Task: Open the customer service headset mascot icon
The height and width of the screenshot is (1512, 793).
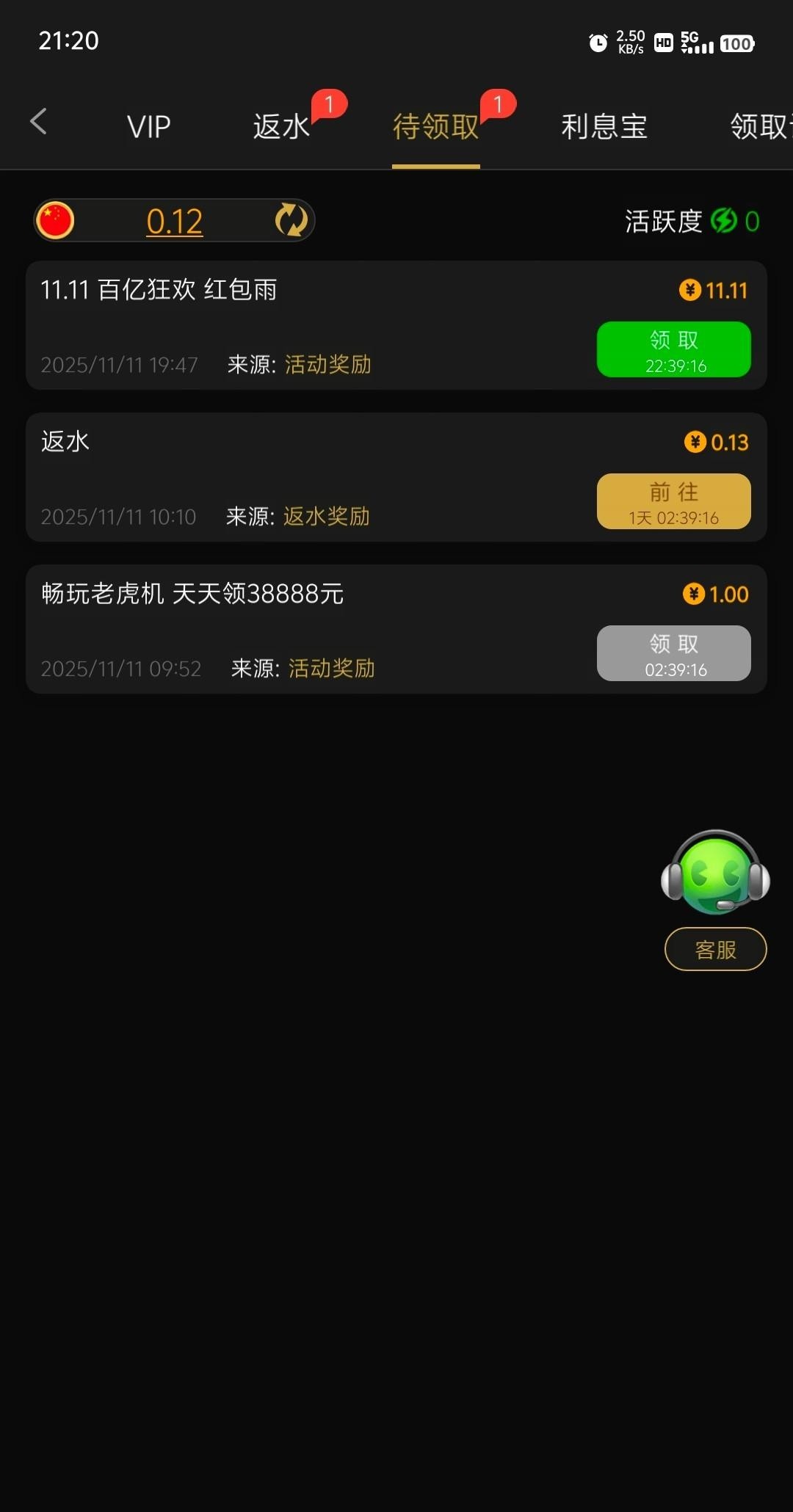Action: [x=714, y=876]
